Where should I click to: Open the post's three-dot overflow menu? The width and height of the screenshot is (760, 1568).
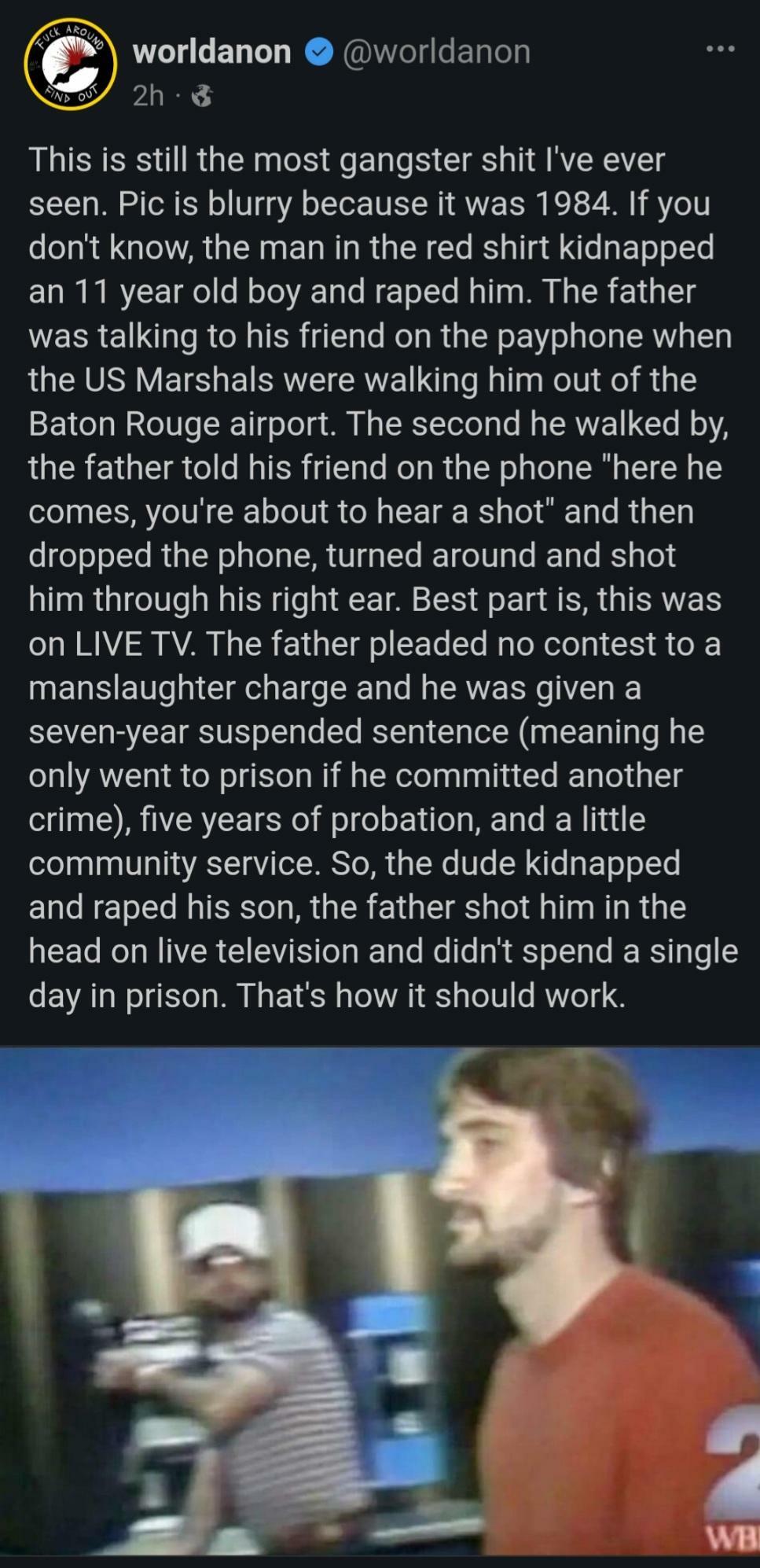click(720, 50)
